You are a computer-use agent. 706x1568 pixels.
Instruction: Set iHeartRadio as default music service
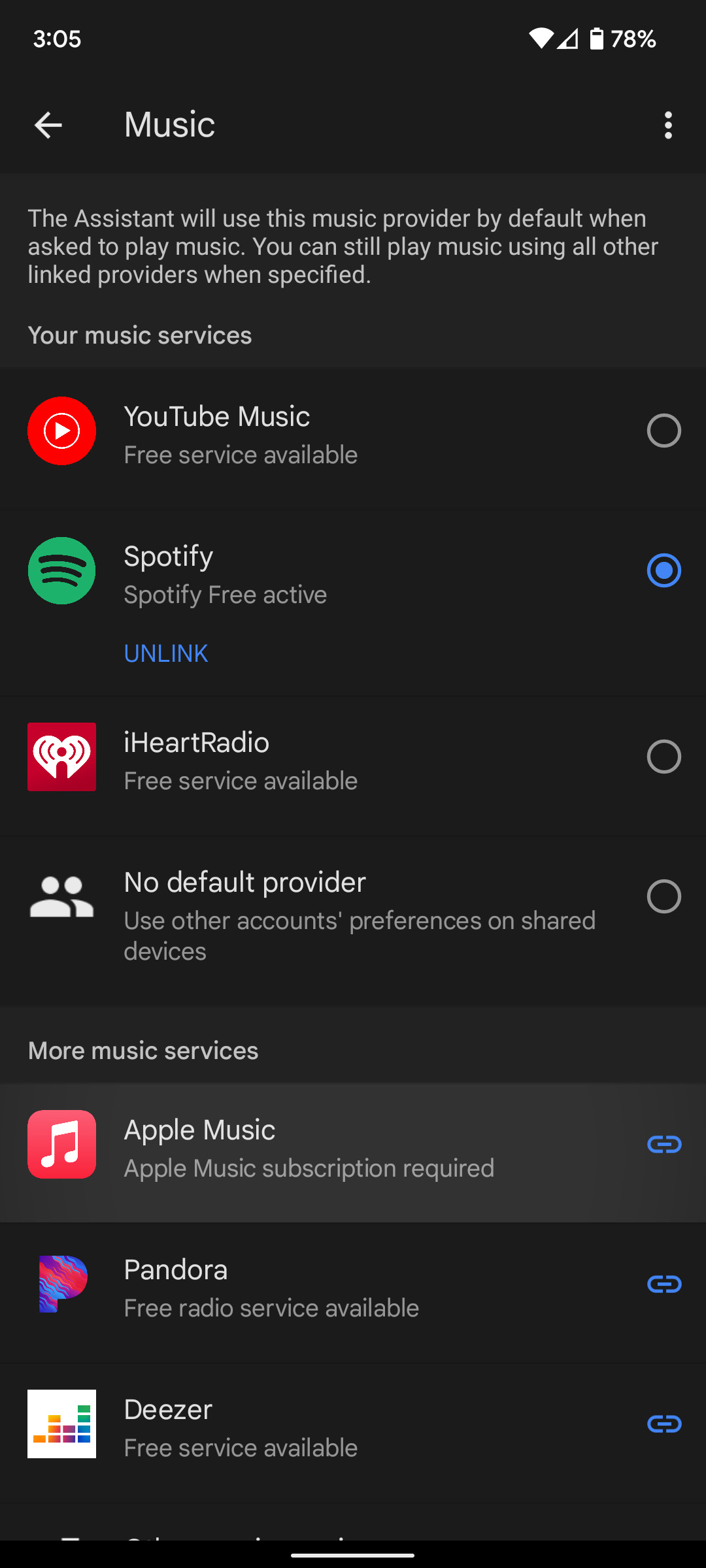click(664, 757)
